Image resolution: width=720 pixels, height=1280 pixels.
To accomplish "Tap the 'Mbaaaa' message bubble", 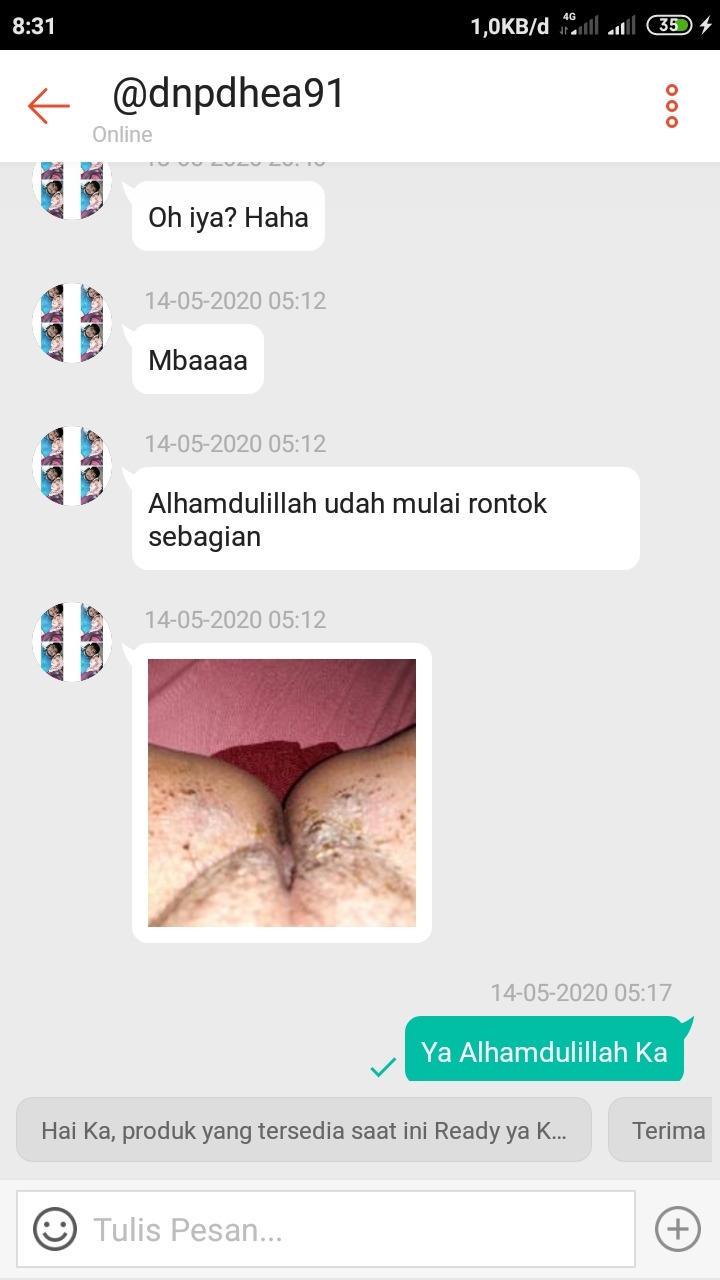I will pyautogui.click(x=197, y=358).
